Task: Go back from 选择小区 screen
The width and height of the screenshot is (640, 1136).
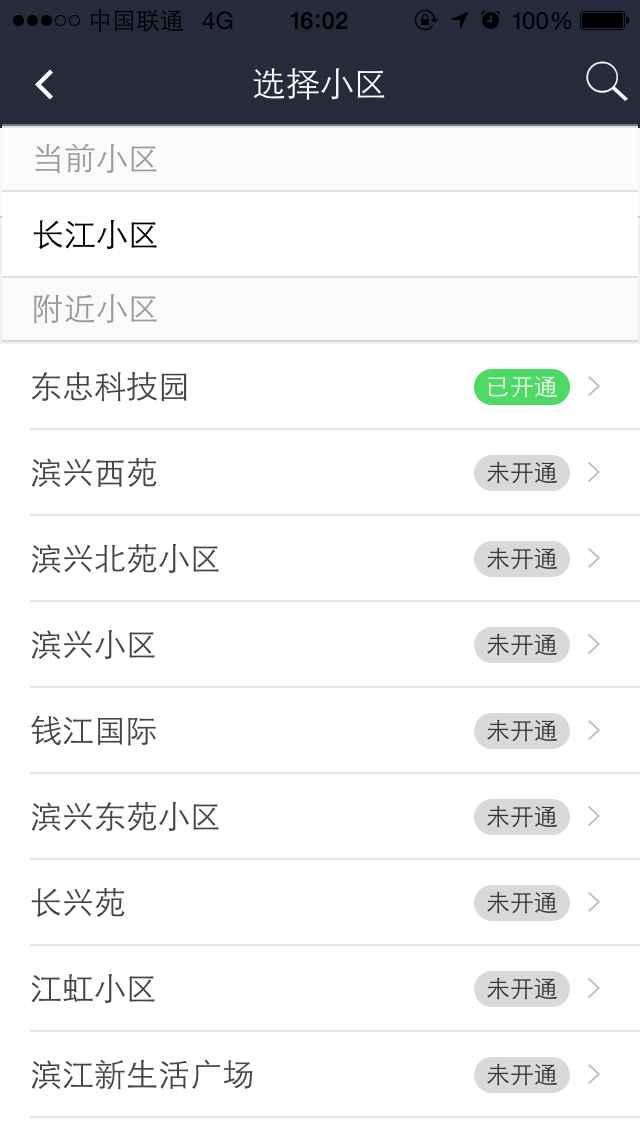Action: tap(44, 84)
